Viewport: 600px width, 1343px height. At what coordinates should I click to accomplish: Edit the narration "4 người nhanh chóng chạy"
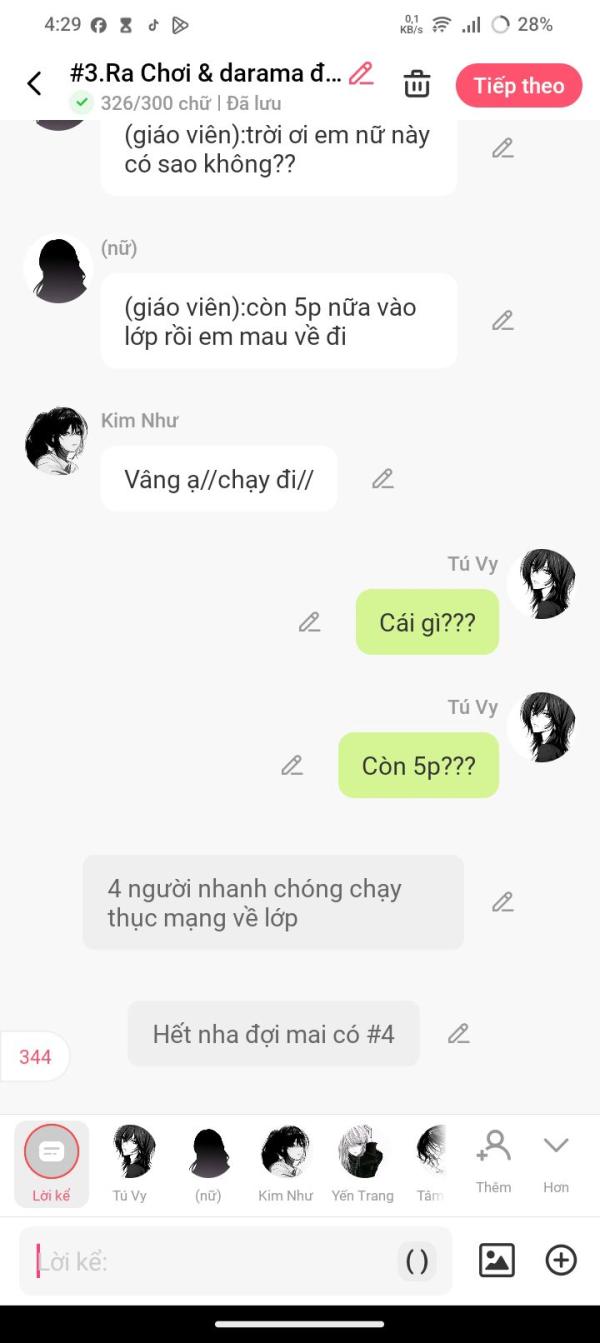[x=503, y=902]
